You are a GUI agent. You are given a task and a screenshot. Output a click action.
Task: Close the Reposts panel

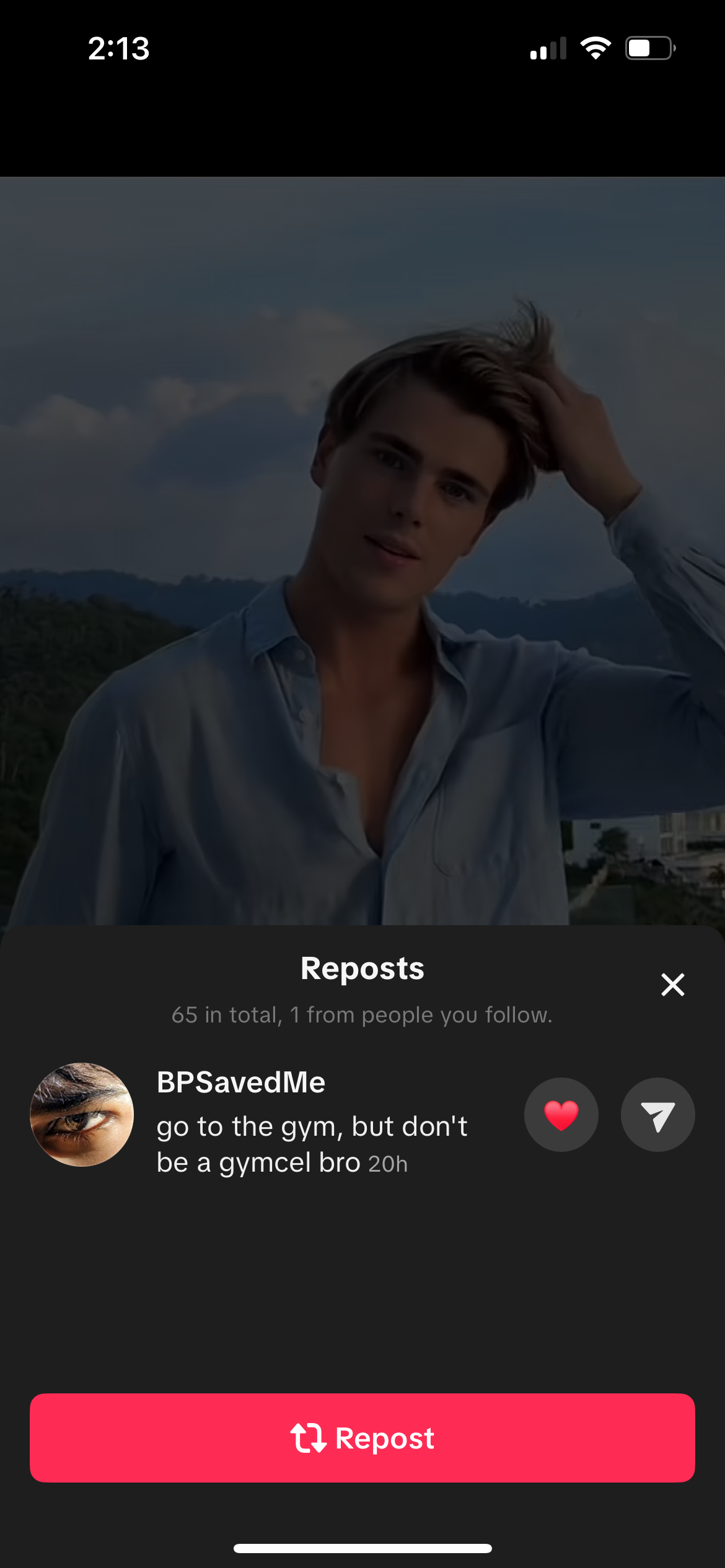pos(672,984)
